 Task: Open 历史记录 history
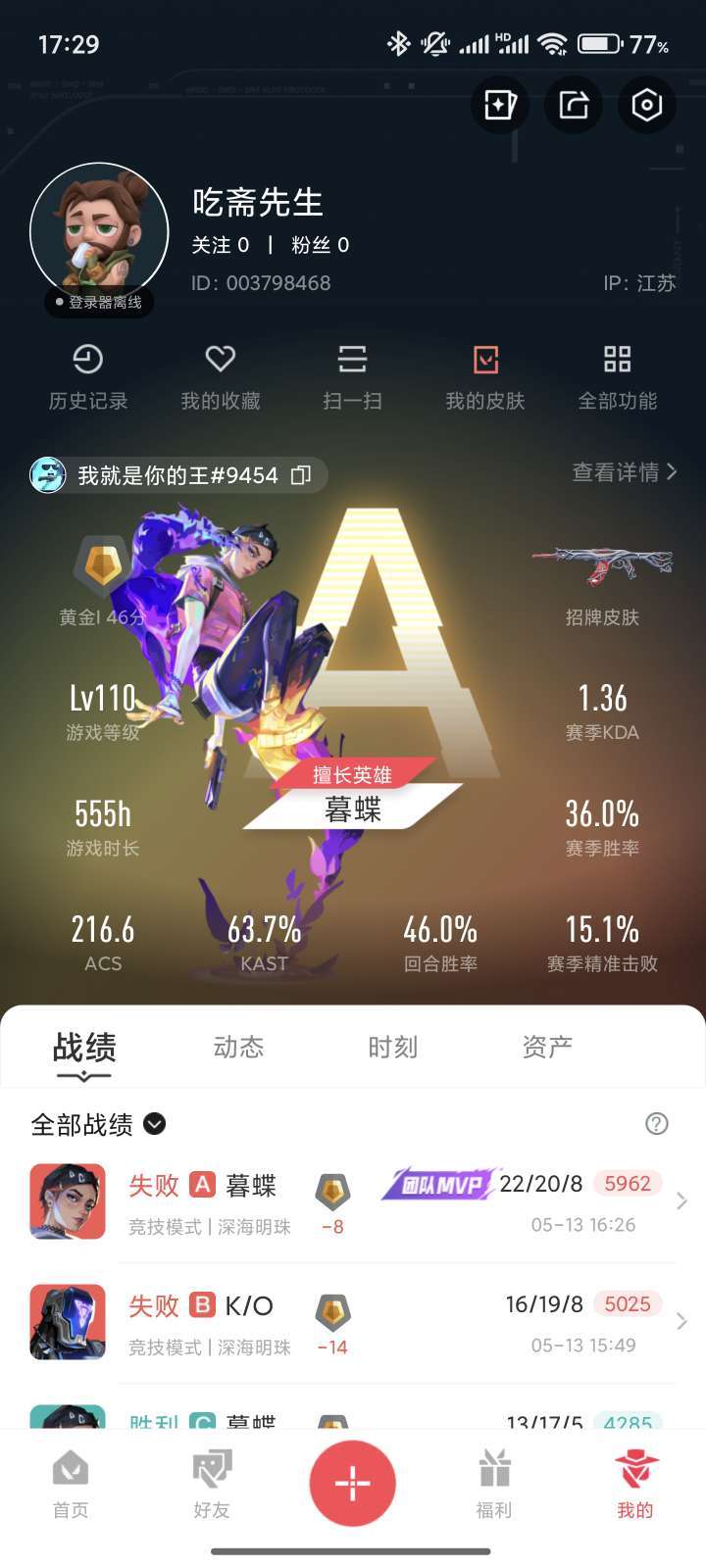88,376
